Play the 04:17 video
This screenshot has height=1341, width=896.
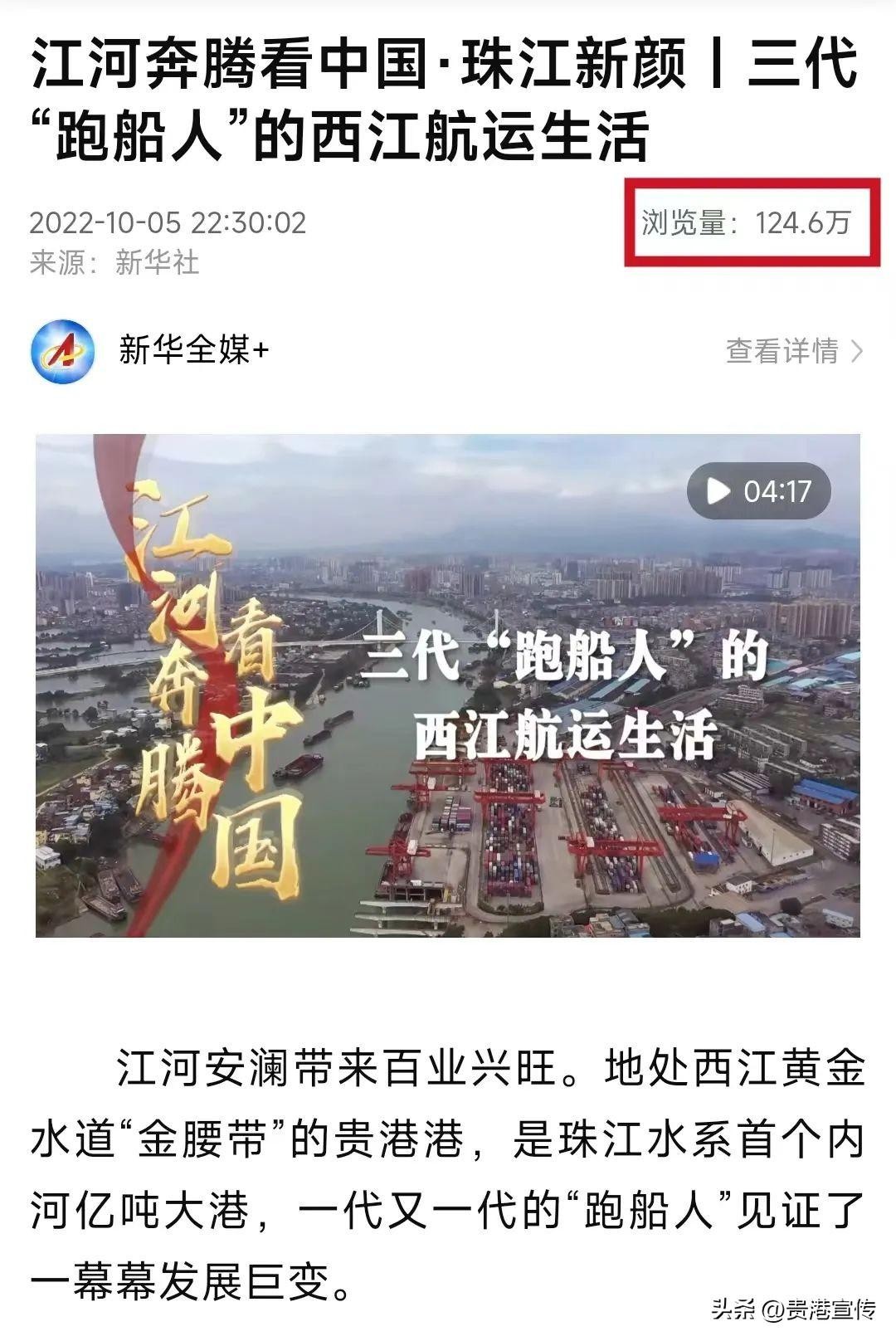click(x=757, y=491)
